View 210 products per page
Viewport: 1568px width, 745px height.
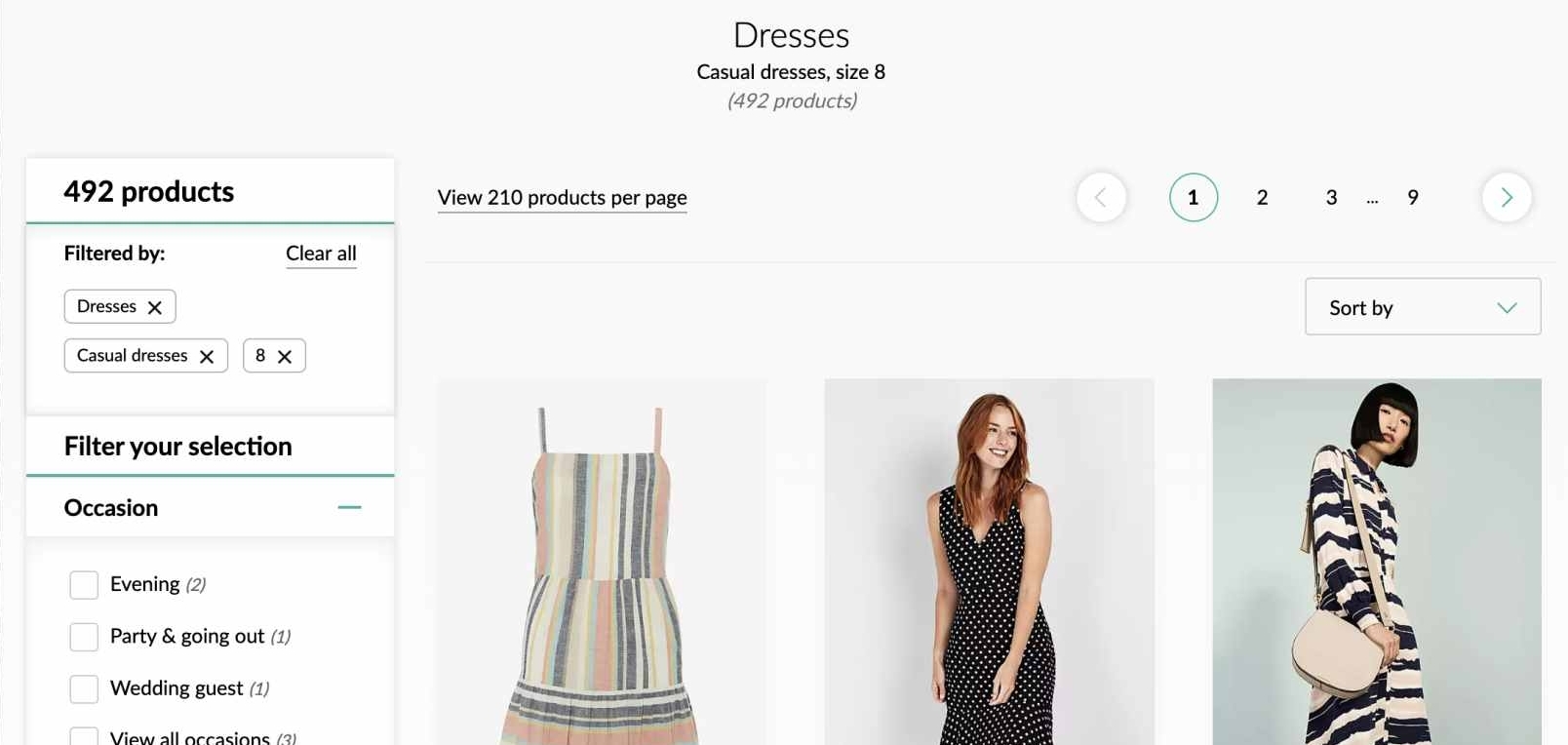pos(562,197)
